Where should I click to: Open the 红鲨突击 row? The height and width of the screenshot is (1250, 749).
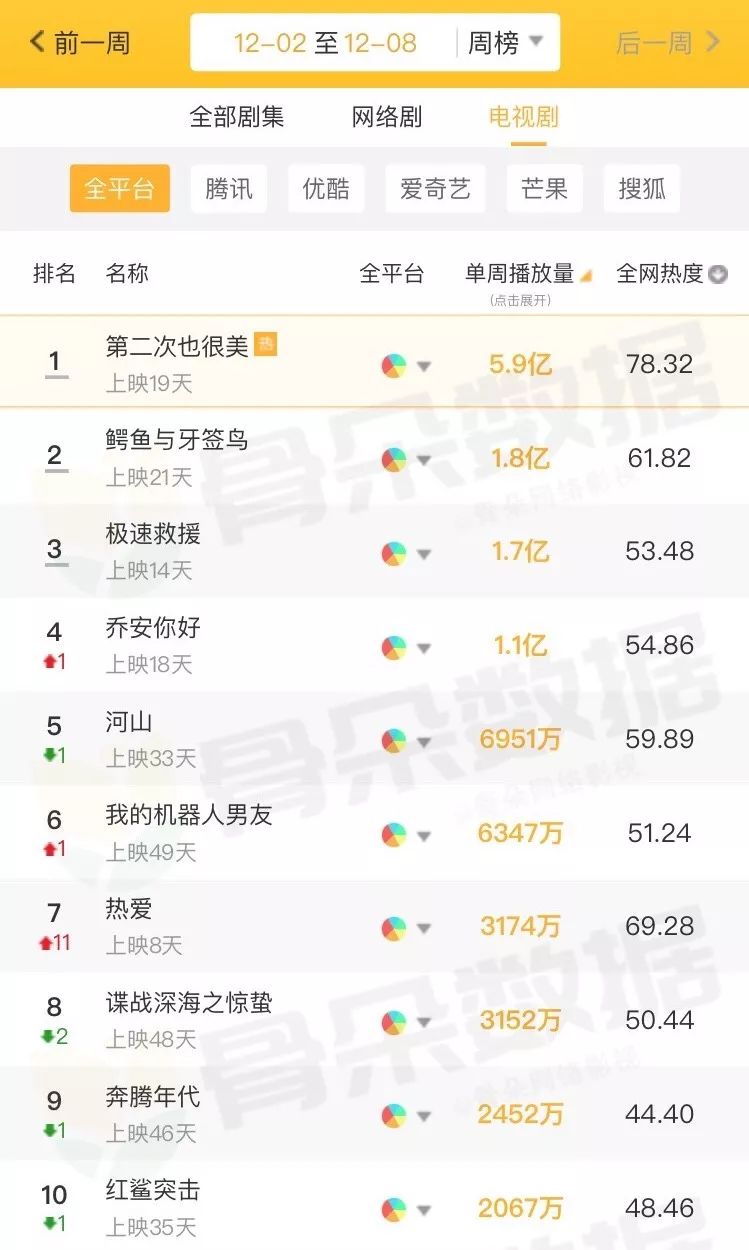point(153,1190)
